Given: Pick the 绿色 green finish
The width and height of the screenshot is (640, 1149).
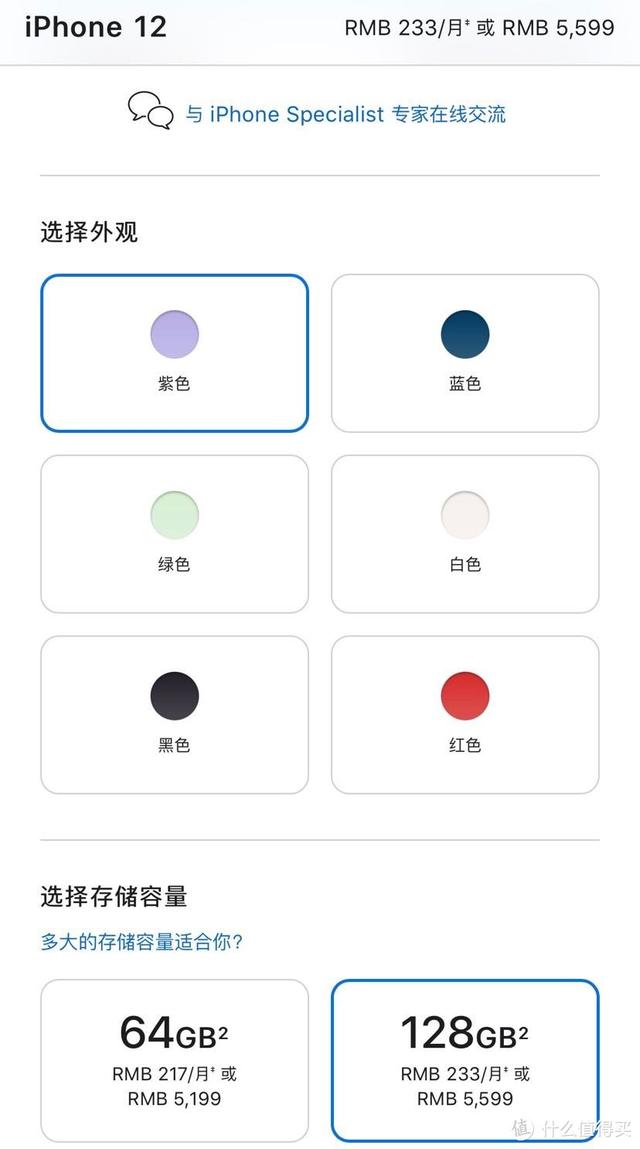Looking at the screenshot, I should [x=174, y=534].
